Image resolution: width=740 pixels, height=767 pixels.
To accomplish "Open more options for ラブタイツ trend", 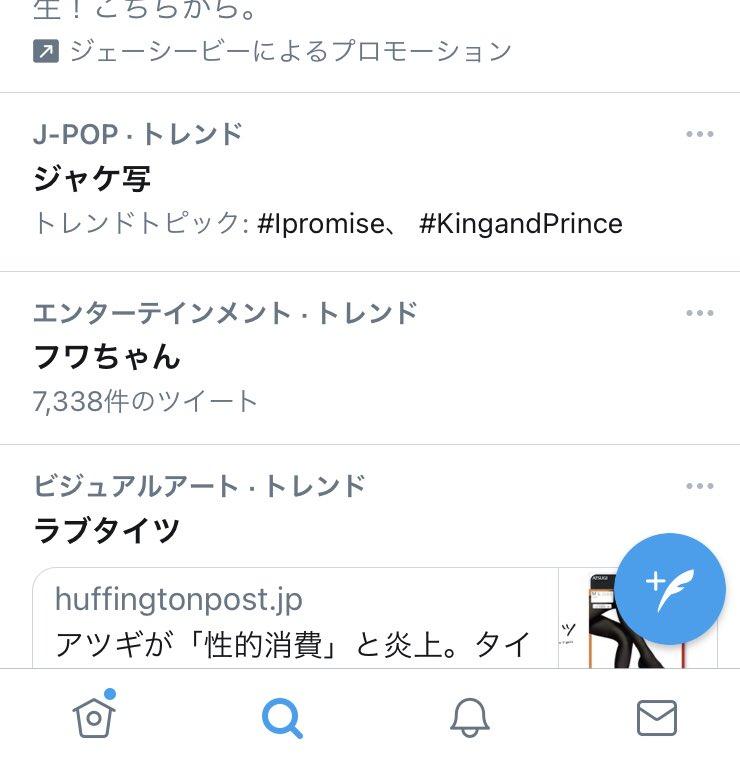I will [700, 487].
